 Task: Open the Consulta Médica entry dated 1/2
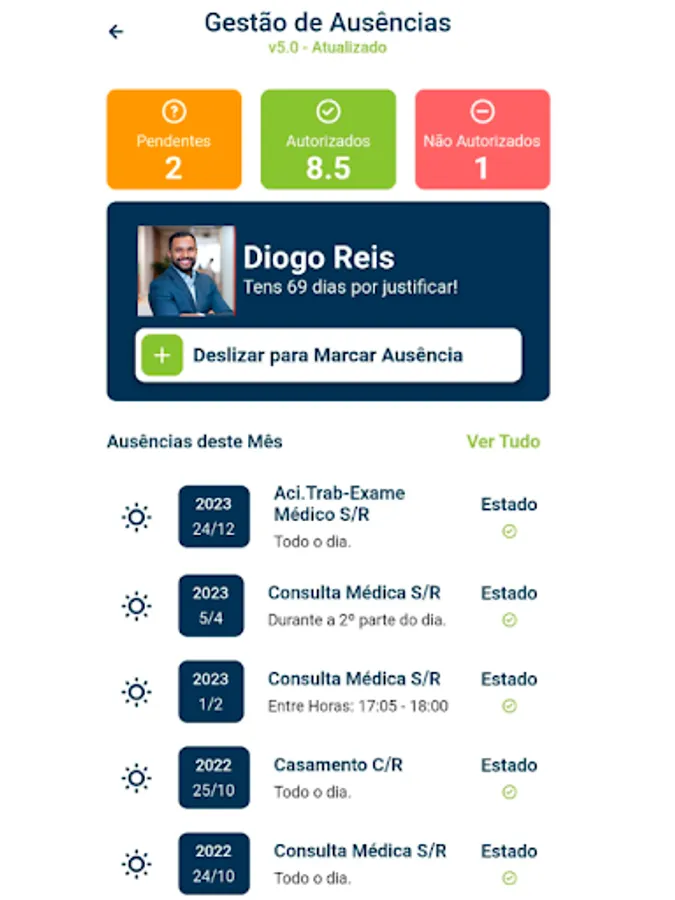point(328,692)
